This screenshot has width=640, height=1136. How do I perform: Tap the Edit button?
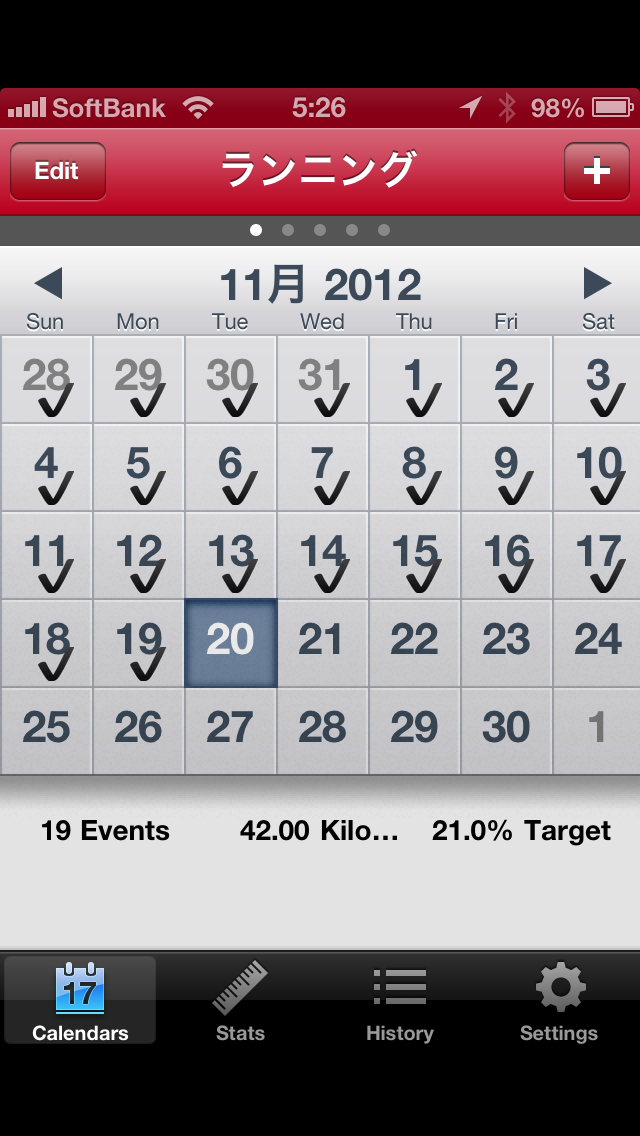(57, 171)
